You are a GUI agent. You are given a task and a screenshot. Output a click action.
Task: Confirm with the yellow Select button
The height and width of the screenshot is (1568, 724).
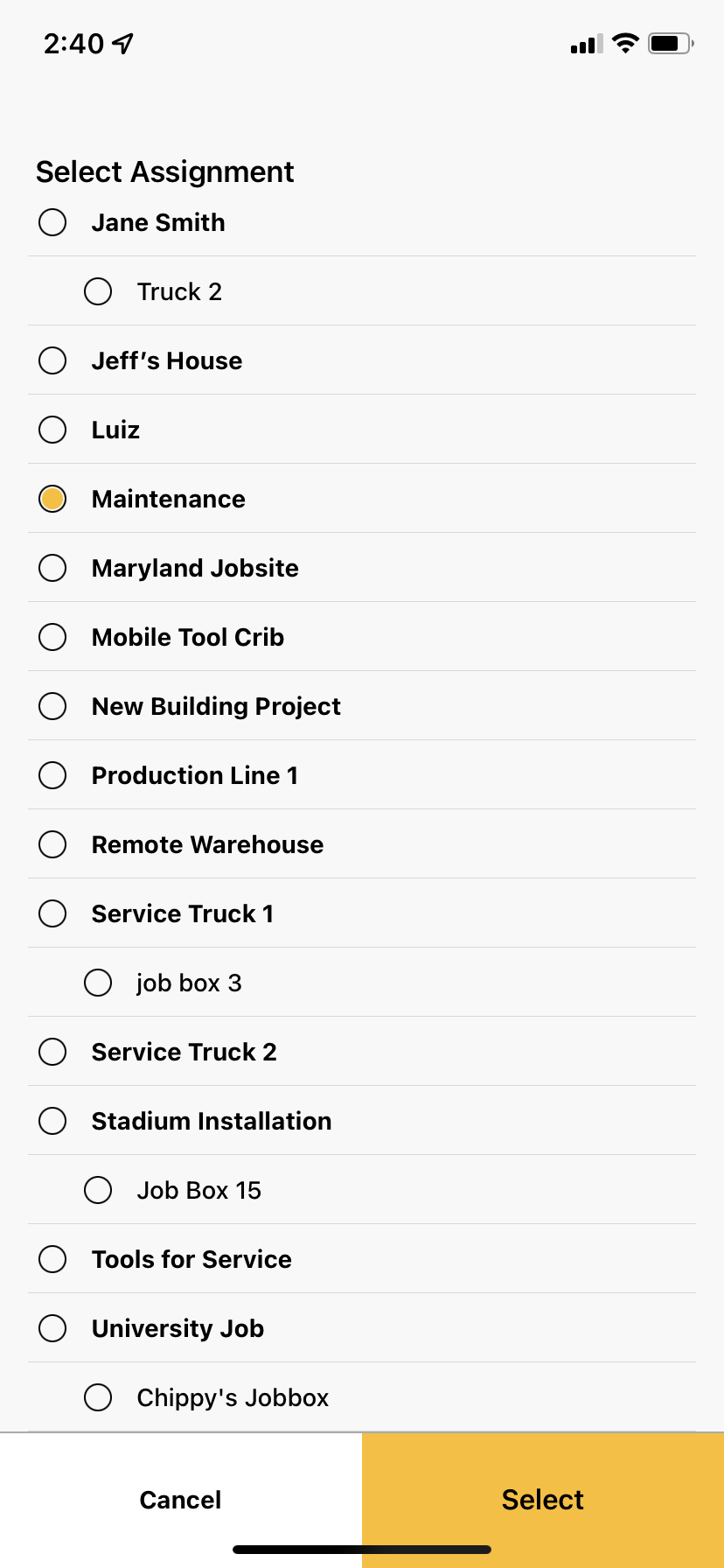tap(543, 1500)
